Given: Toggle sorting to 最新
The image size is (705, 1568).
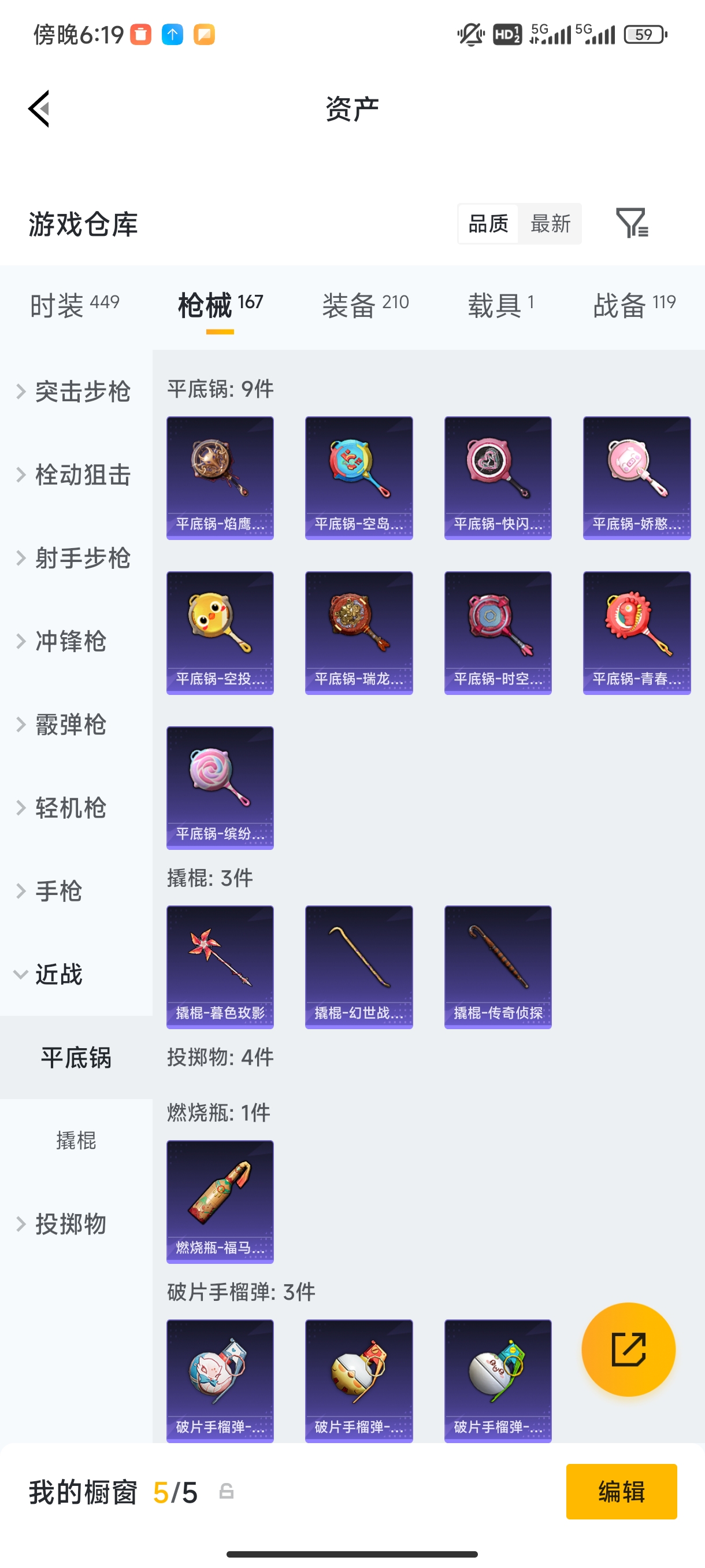Looking at the screenshot, I should [550, 223].
